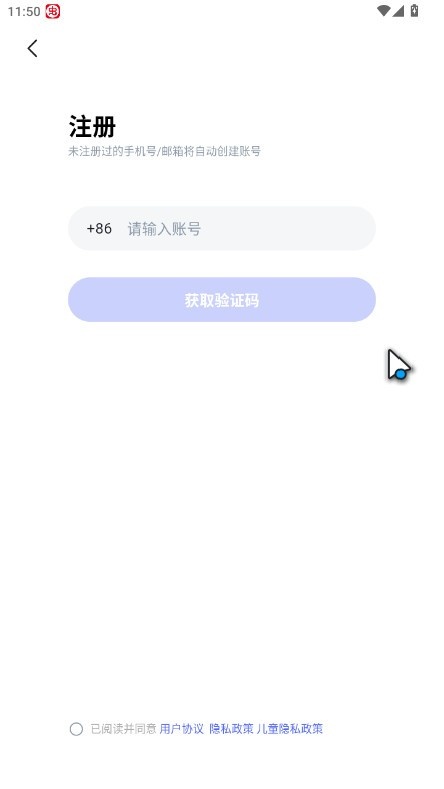The width and height of the screenshot is (444, 789).
Task: Go back using the top-left arrow
Action: click(x=32, y=49)
